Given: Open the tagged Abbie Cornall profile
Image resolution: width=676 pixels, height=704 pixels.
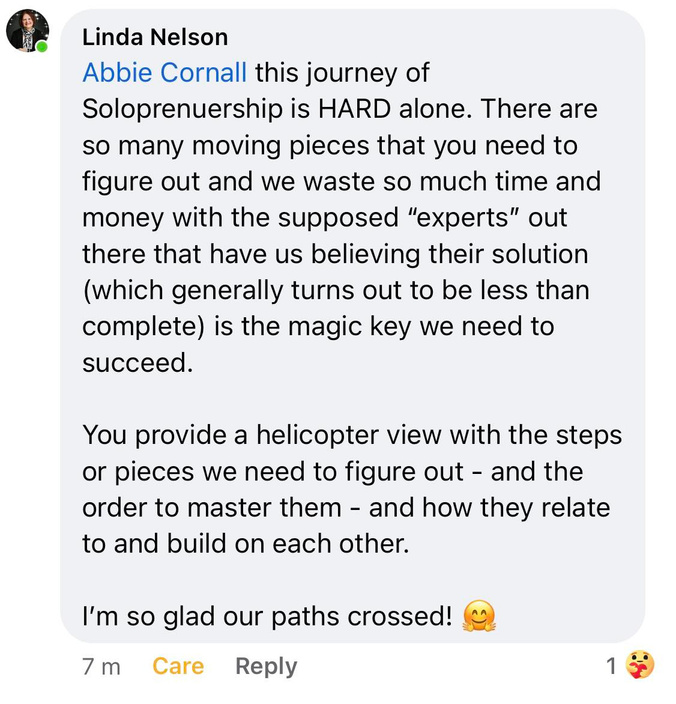Looking at the screenshot, I should point(165,73).
